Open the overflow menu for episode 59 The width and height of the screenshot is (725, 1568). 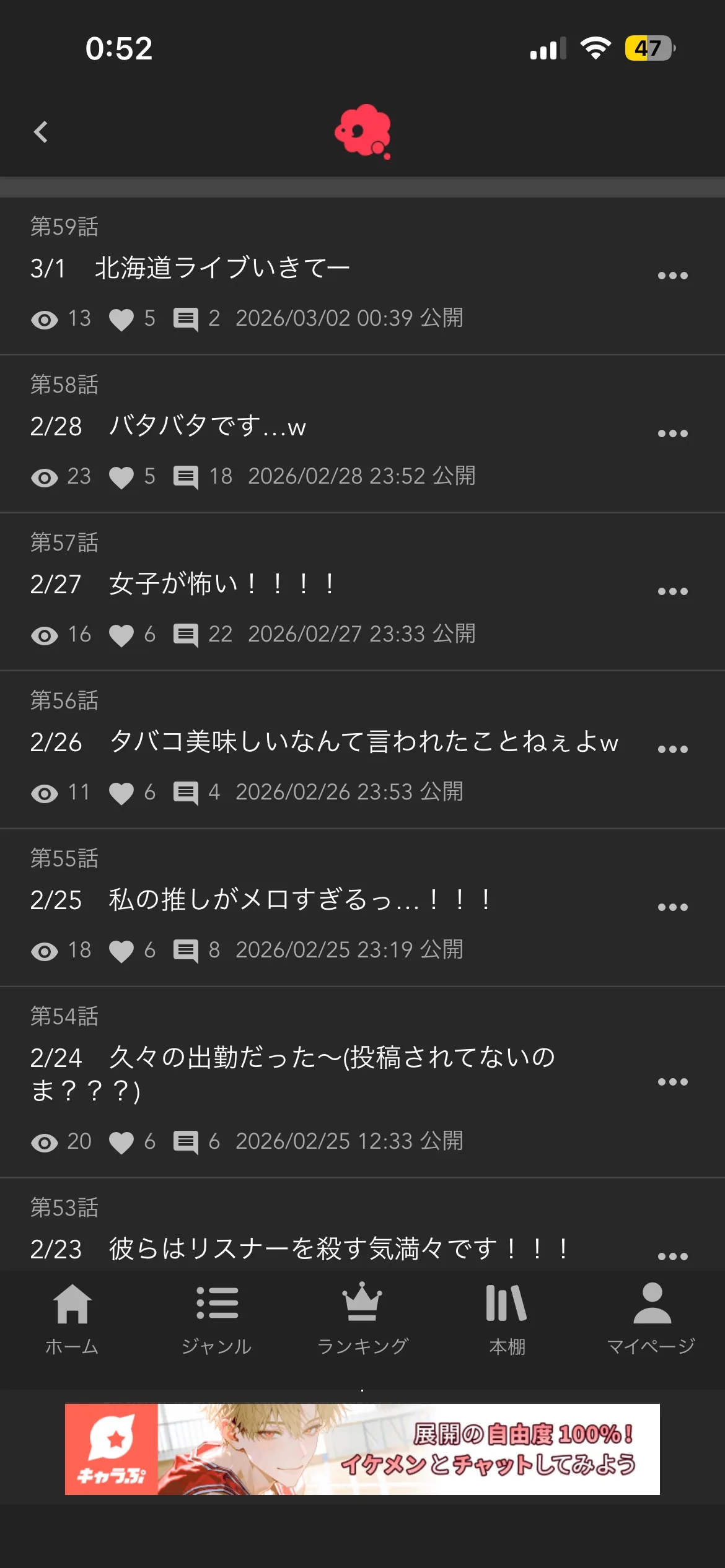coord(672,276)
